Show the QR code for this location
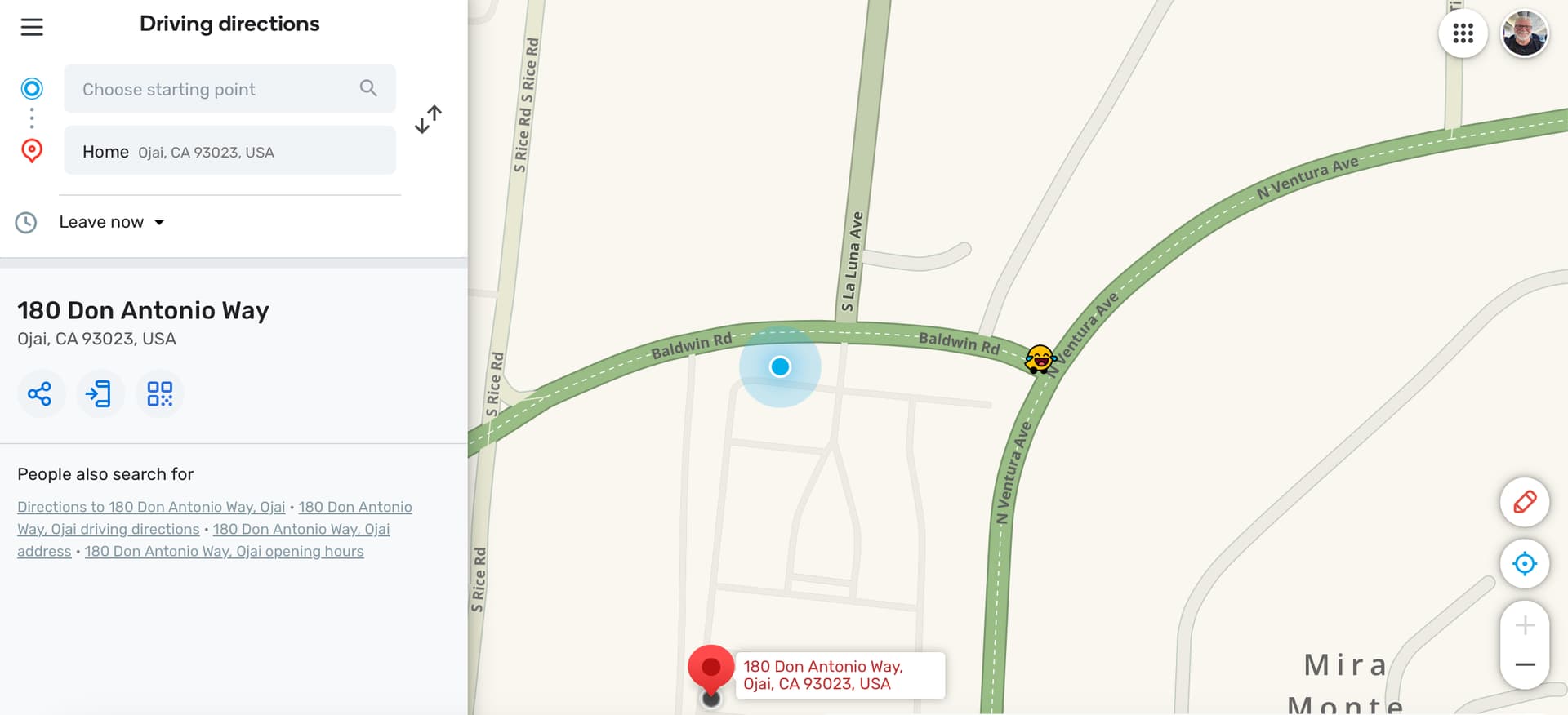The width and height of the screenshot is (1568, 715). point(159,394)
